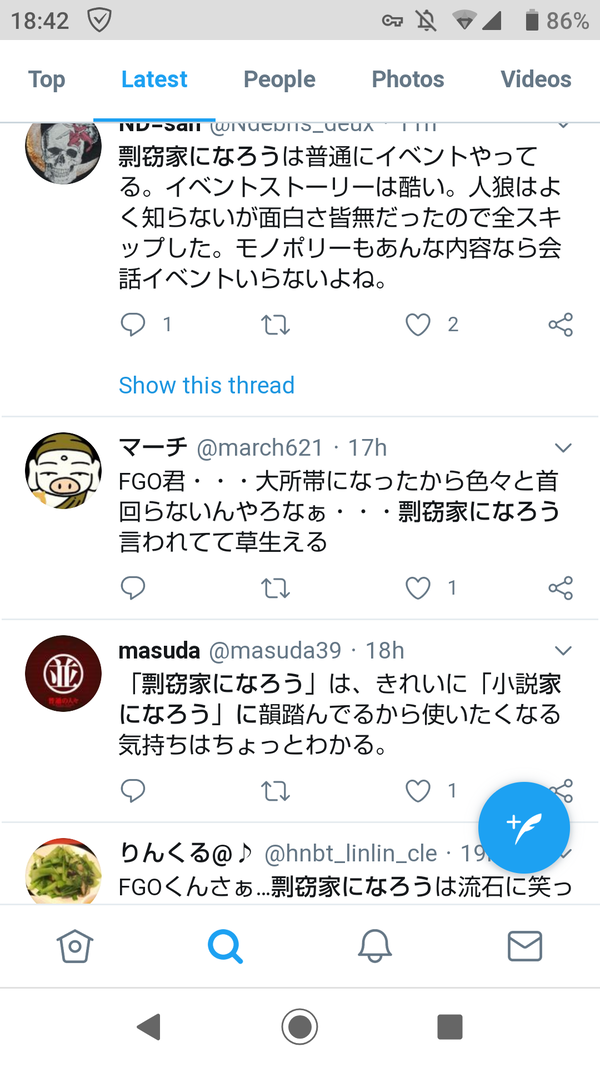Like the tweet by @march621
This screenshot has width=600, height=1067.
418,588
